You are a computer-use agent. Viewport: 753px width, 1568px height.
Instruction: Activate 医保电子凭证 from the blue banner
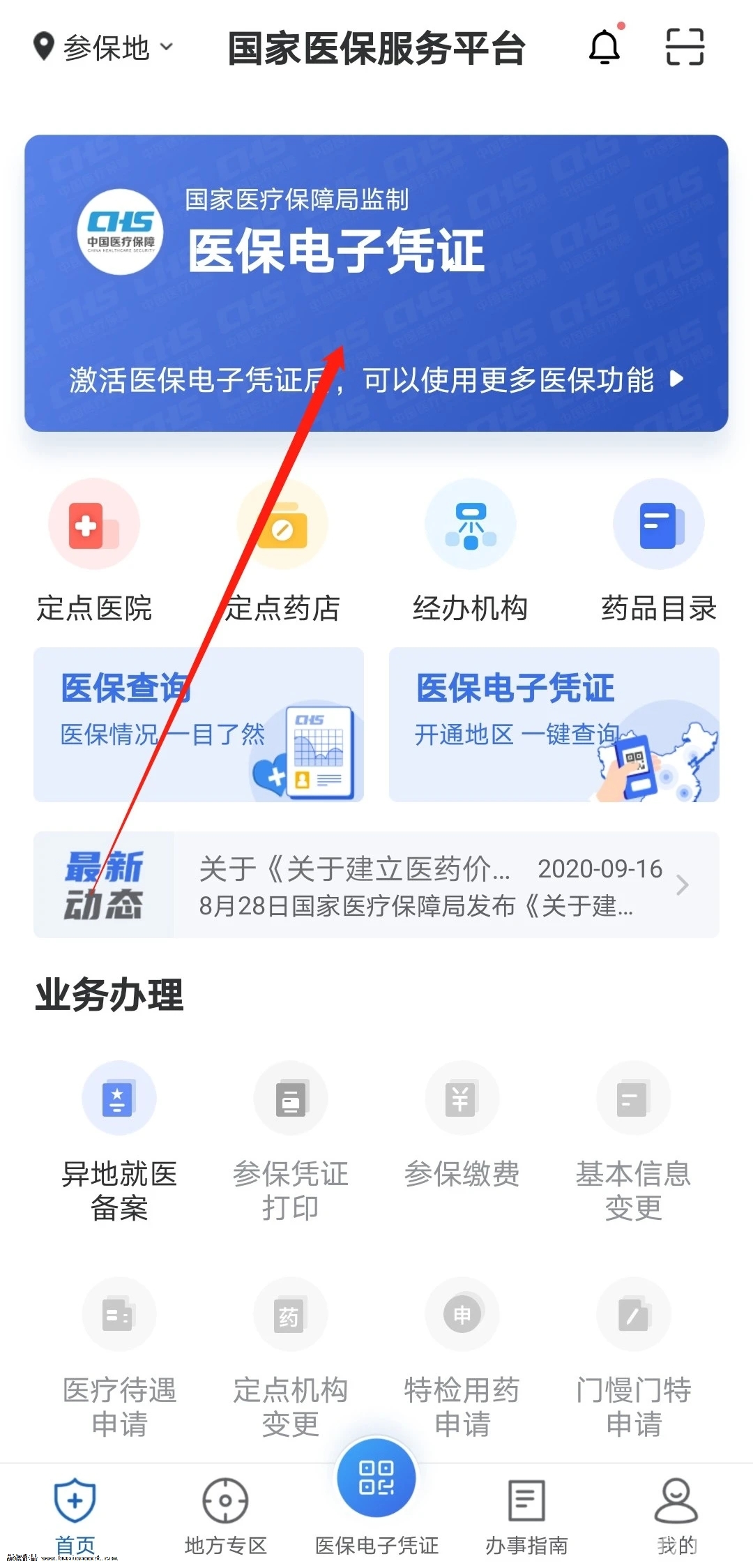point(376,379)
